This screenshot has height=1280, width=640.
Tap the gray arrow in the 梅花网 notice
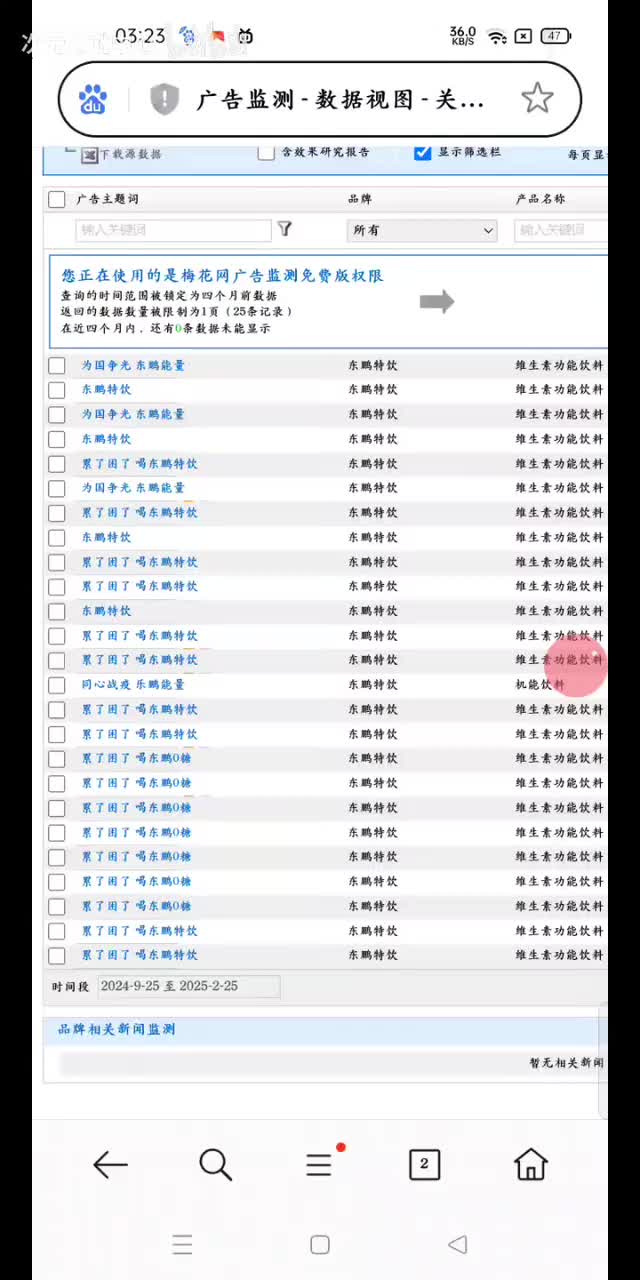click(x=436, y=301)
